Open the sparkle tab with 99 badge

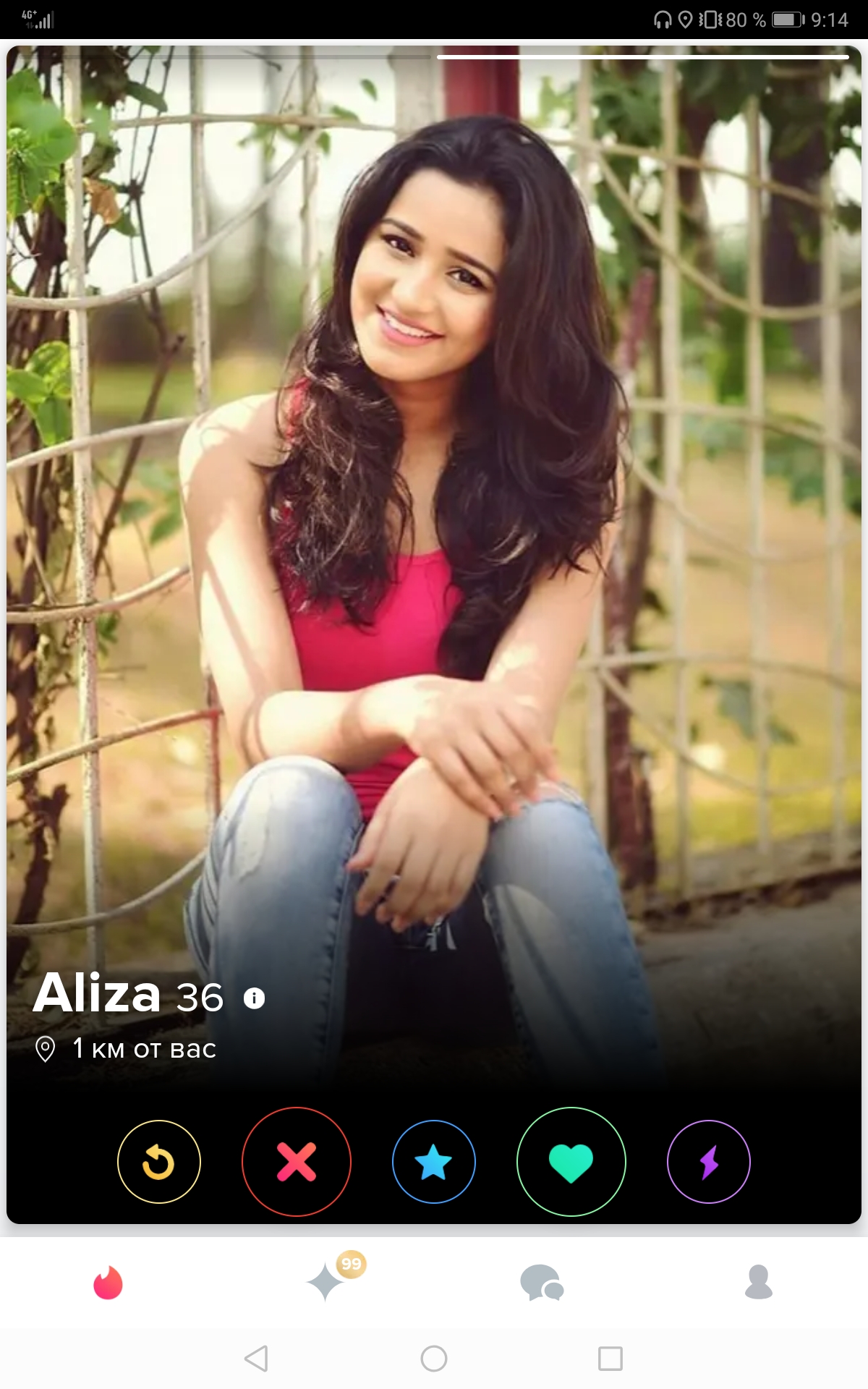(x=326, y=1283)
